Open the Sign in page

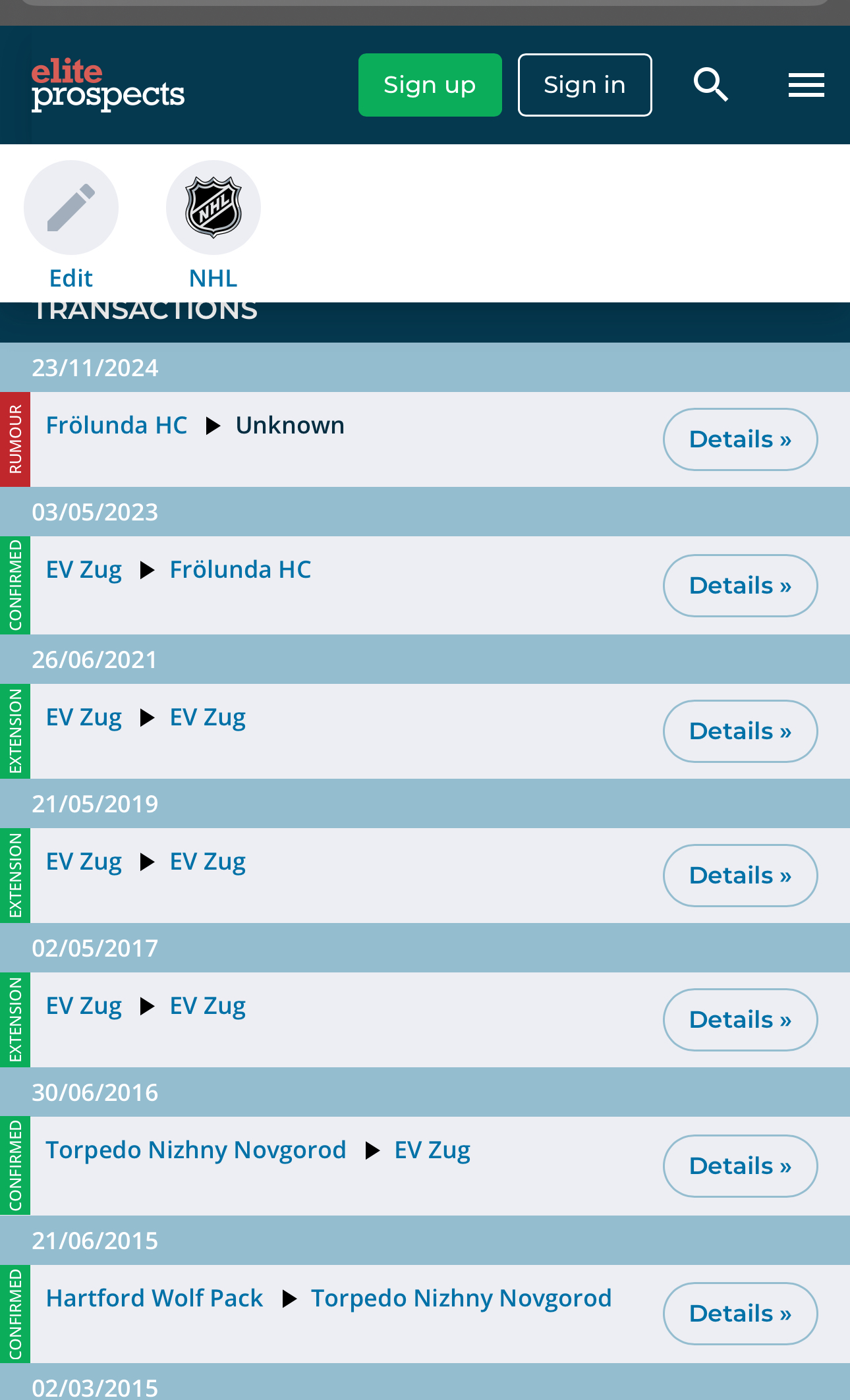click(x=584, y=85)
